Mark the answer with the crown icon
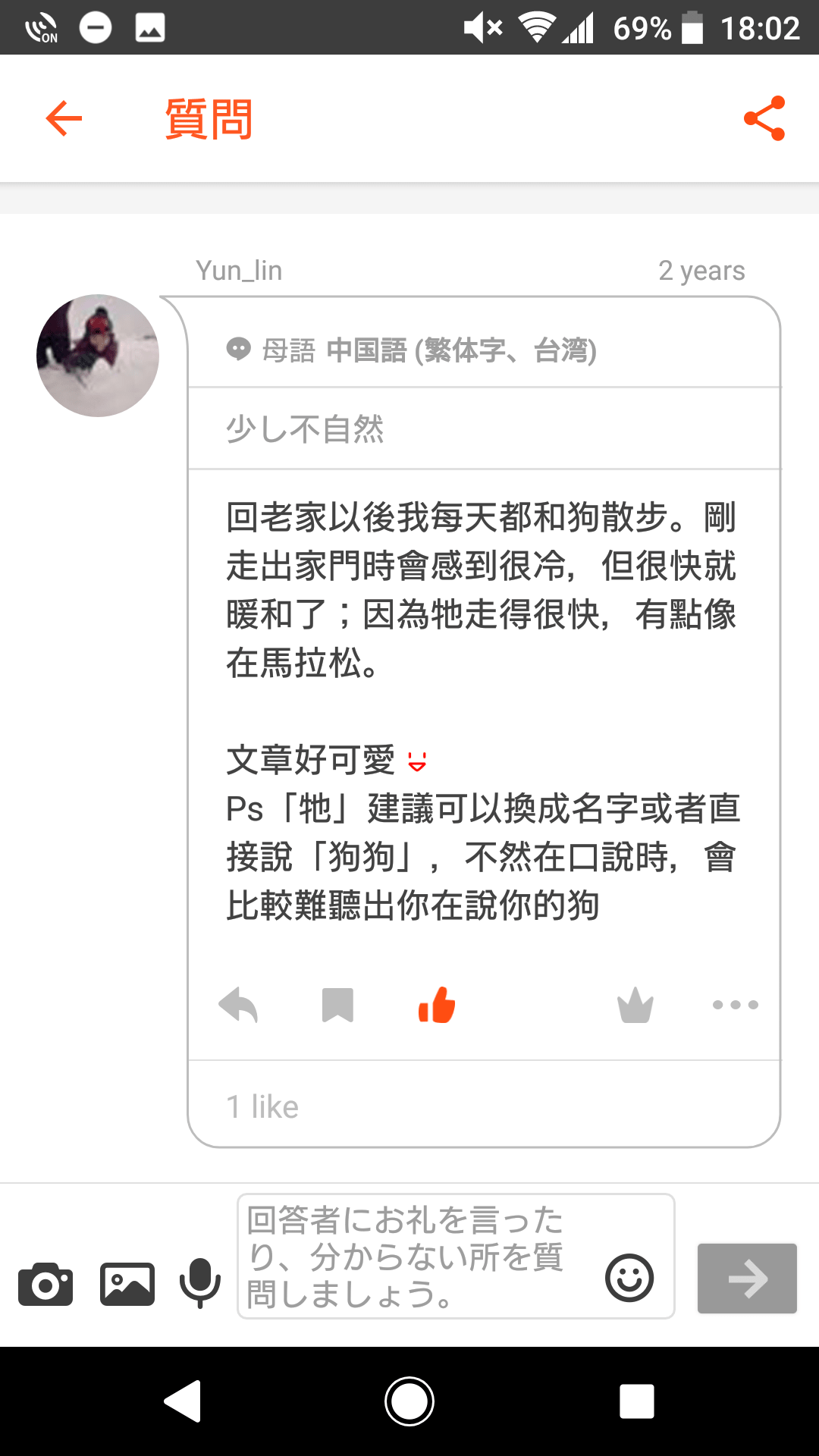This screenshot has height=1456, width=819. pyautogui.click(x=635, y=1006)
